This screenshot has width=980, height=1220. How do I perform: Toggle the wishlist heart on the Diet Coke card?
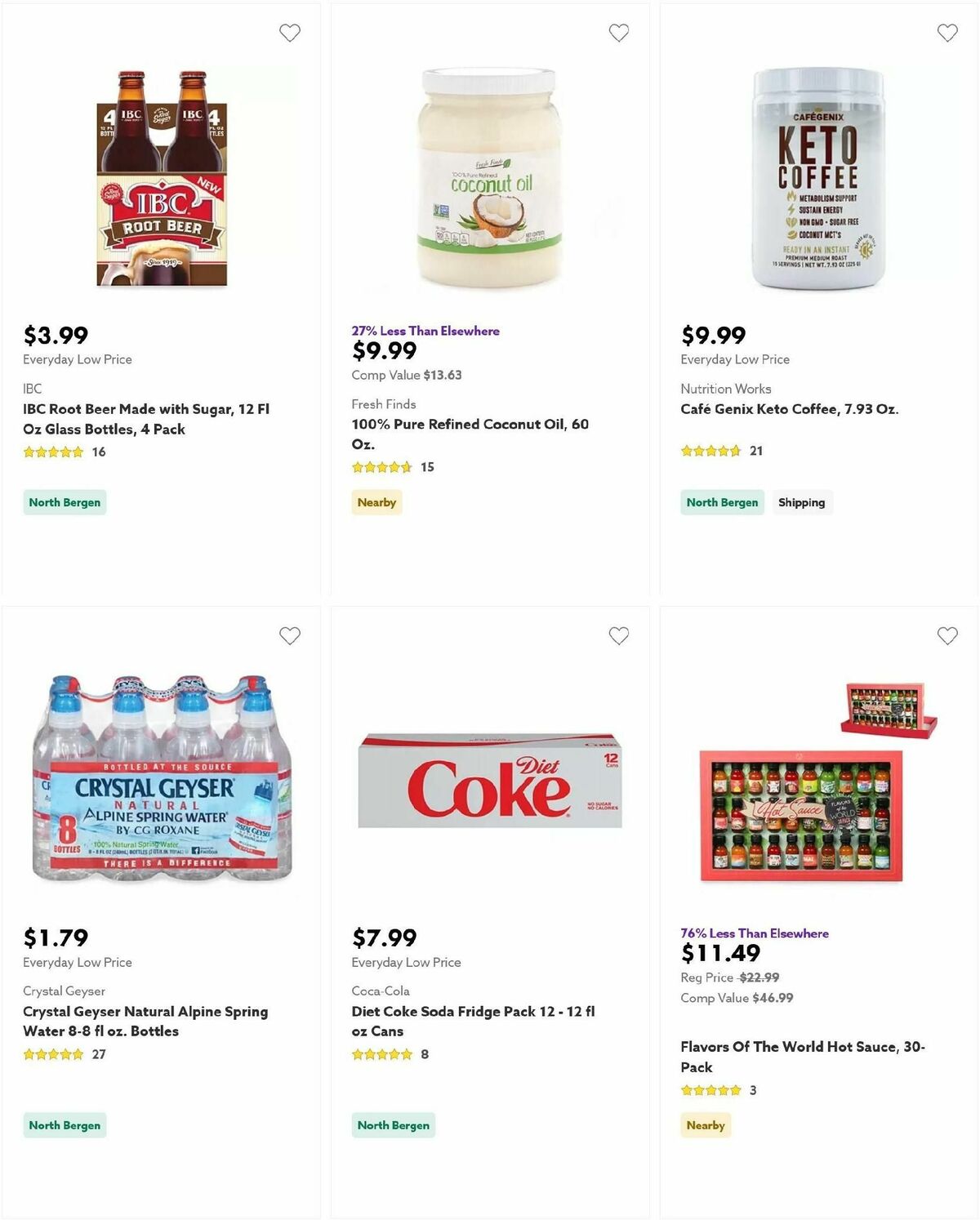point(618,635)
